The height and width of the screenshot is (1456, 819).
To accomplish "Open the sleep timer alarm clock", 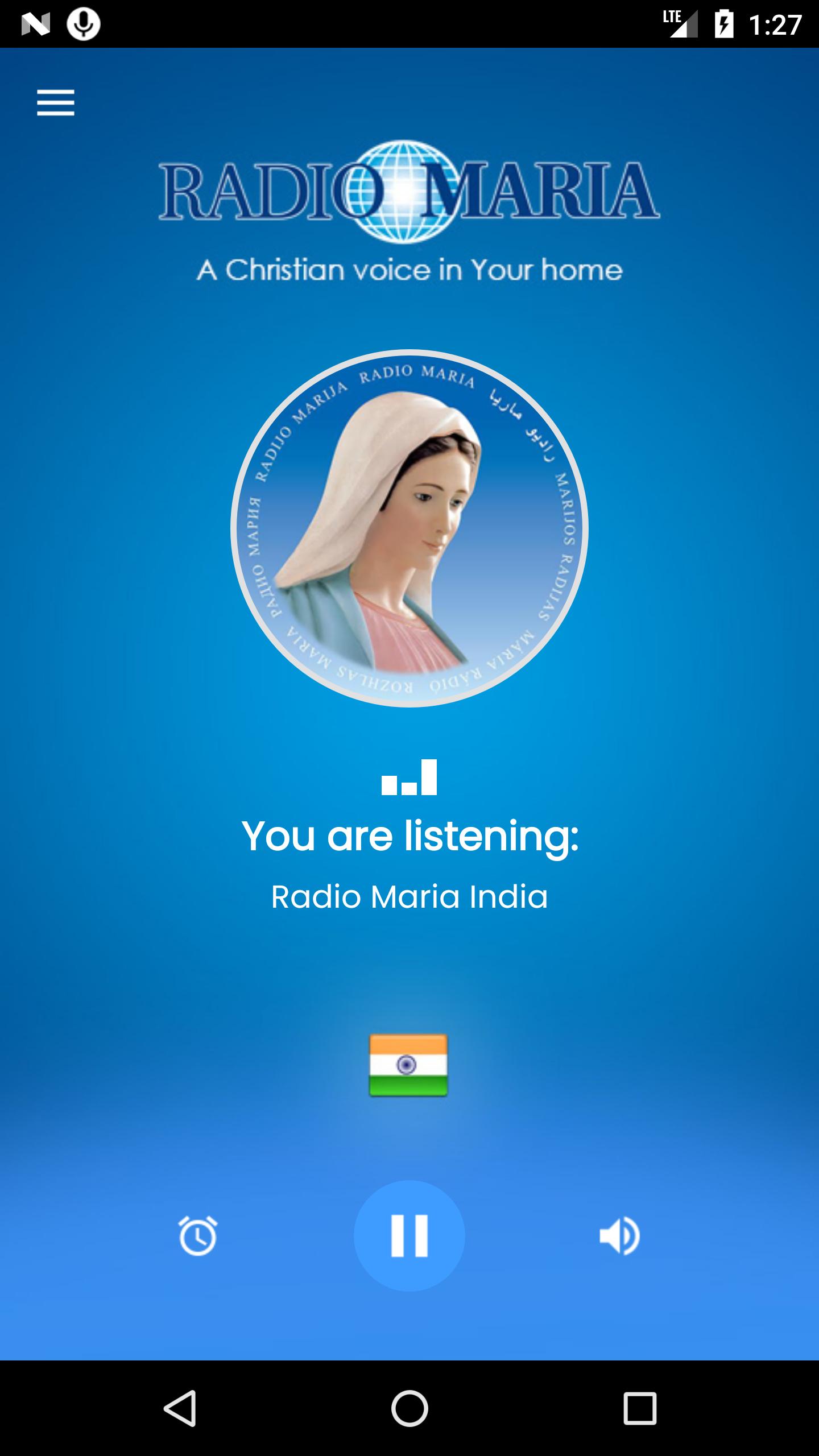I will [x=198, y=1236].
